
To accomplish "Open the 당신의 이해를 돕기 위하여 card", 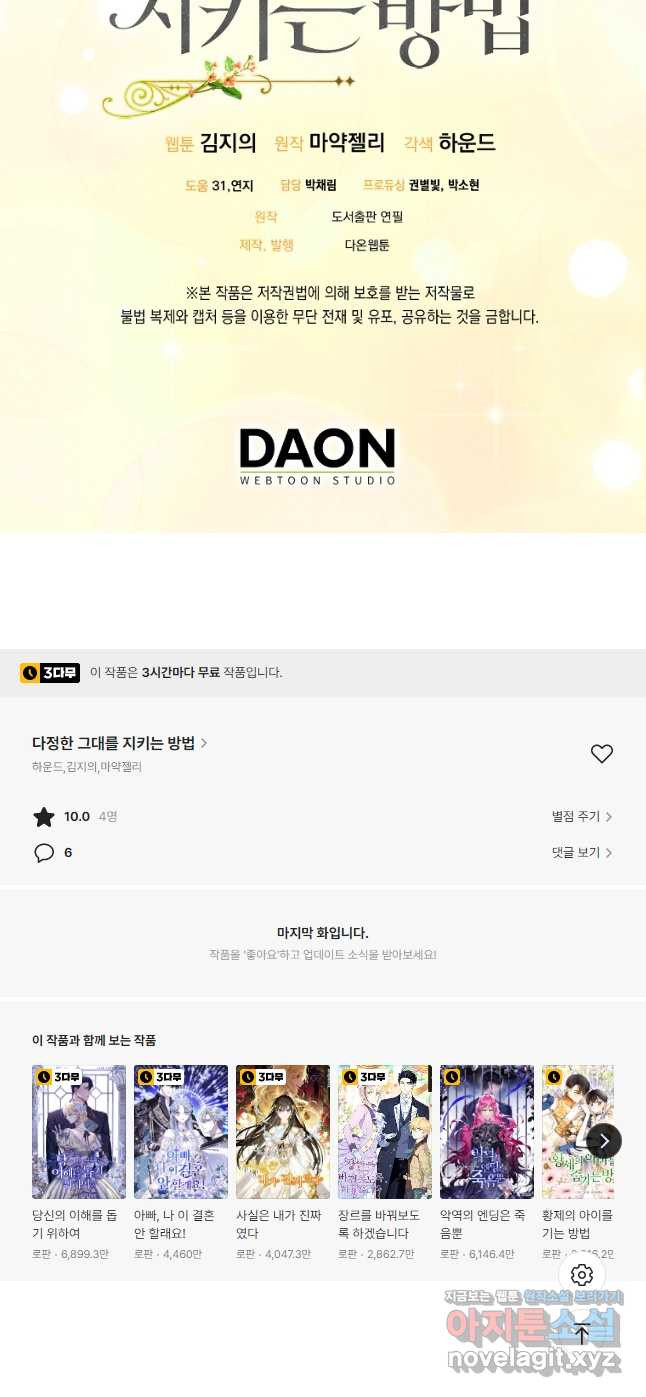I will tap(79, 1132).
